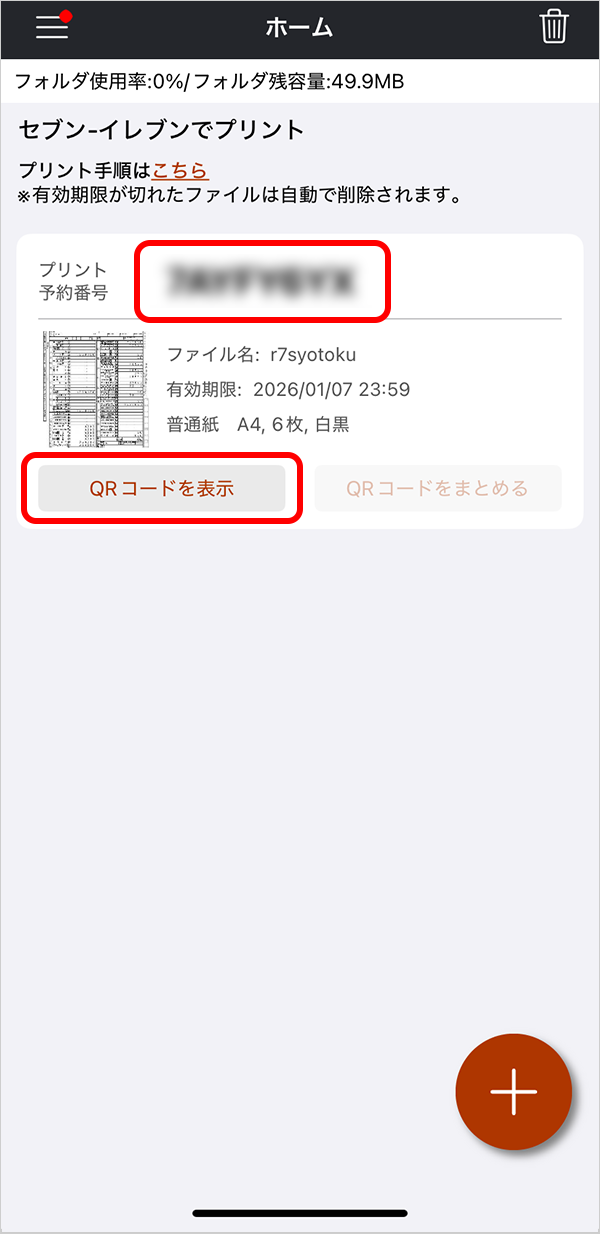Screen dimensions: 600x1234
Task: Add a new file with plus button
Action: 513,1091
